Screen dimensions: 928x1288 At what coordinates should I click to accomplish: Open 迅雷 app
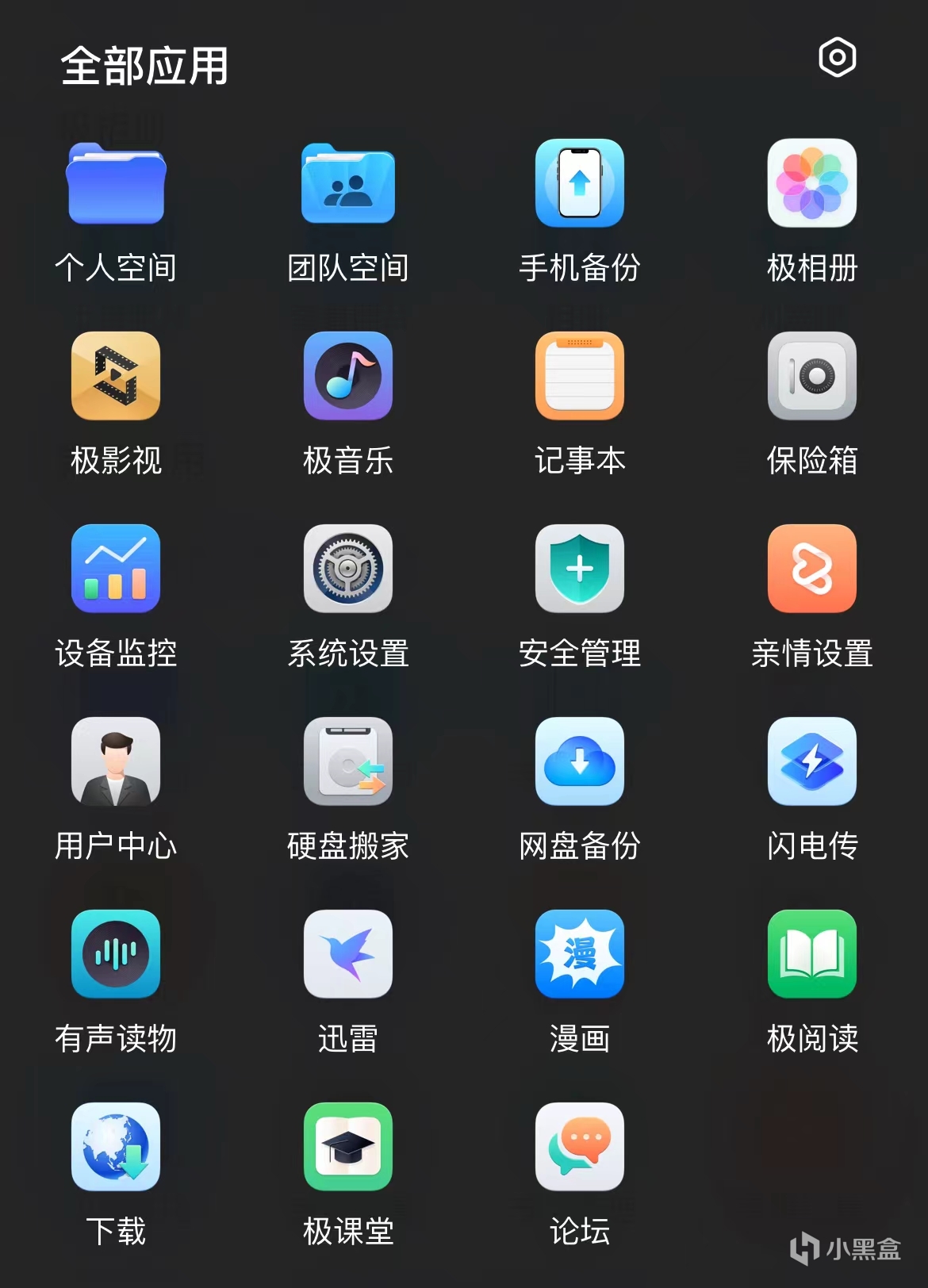347,954
